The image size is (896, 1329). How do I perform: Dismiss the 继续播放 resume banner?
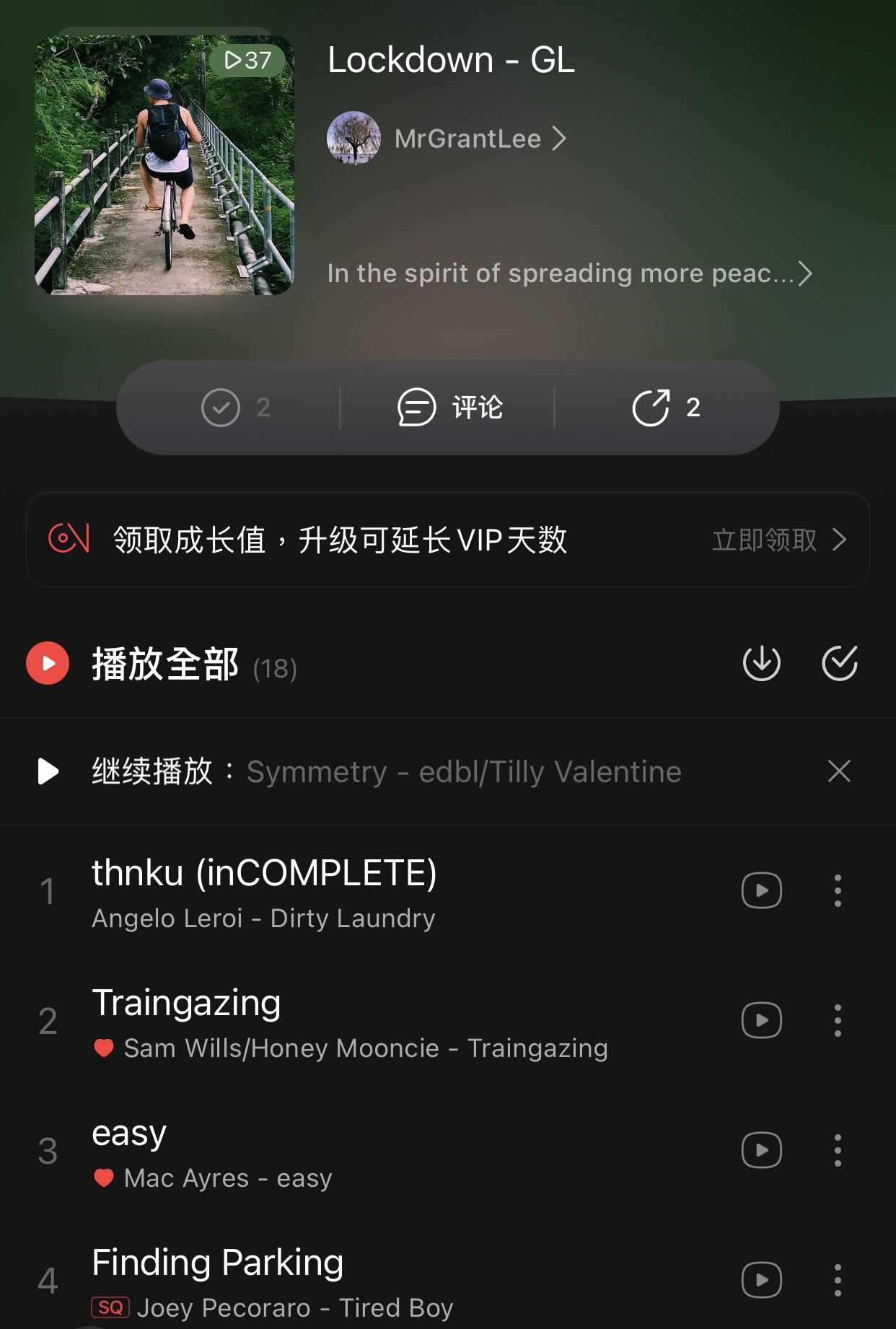pos(839,771)
